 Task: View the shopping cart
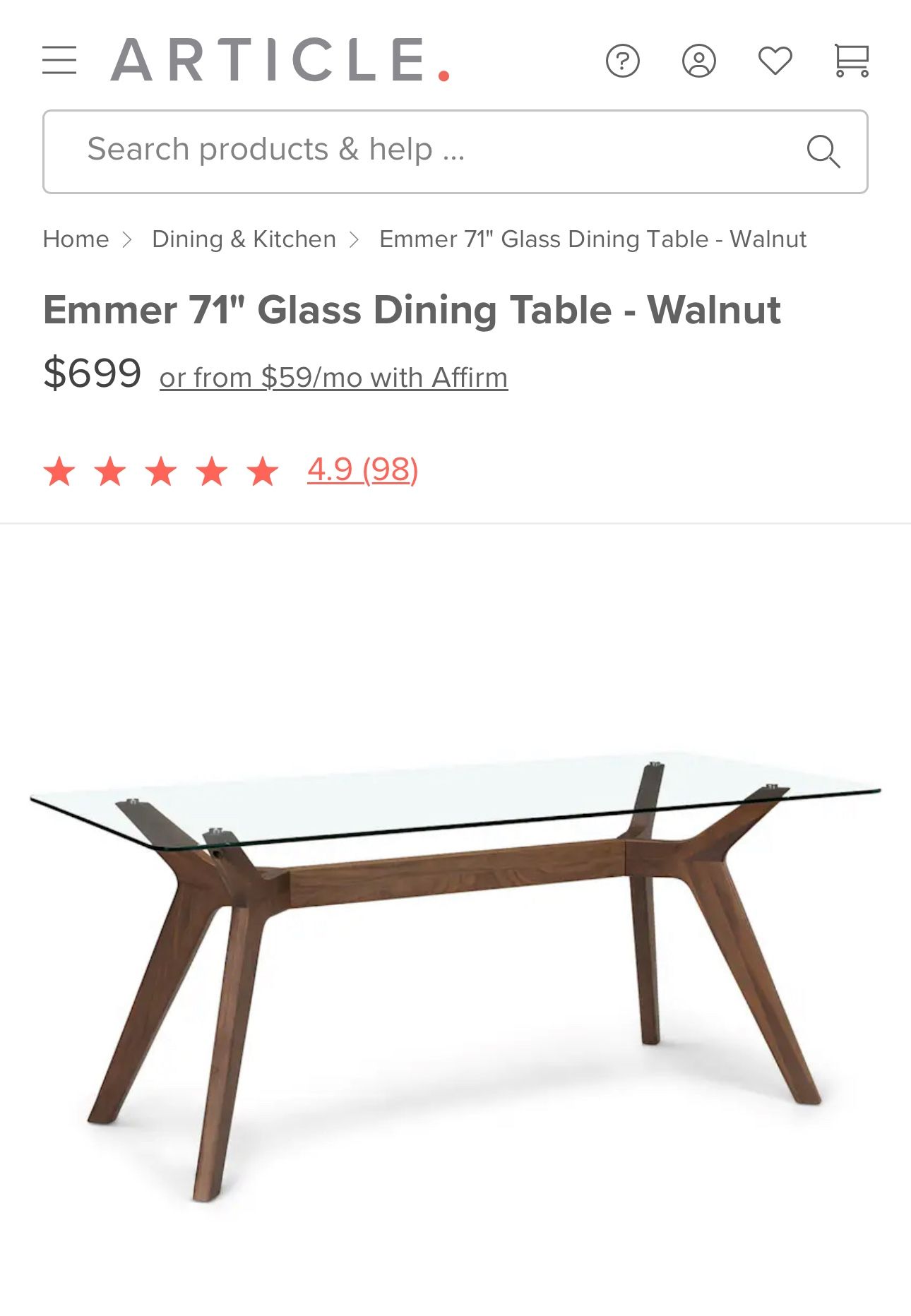tap(851, 61)
